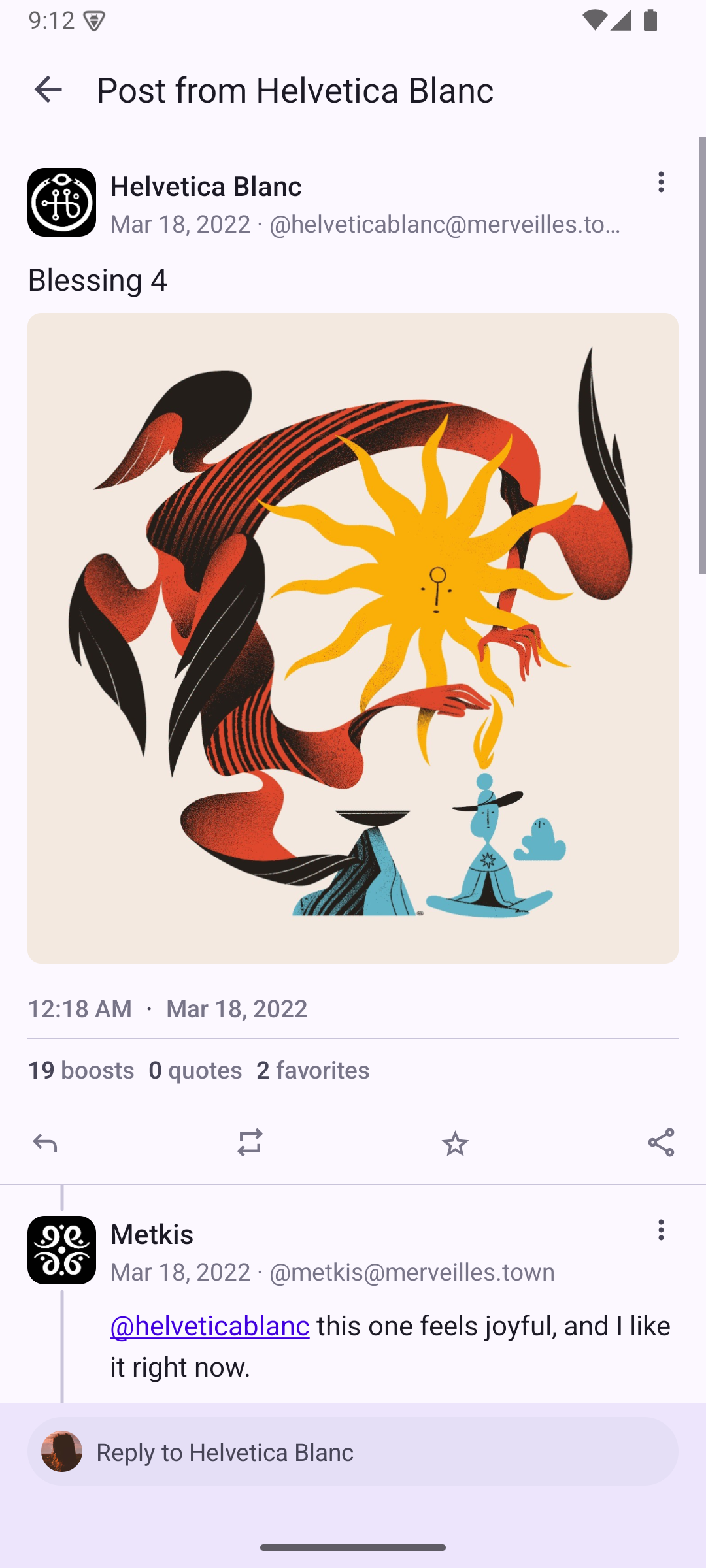The width and height of the screenshot is (706, 1568).
Task: Open Helvetica Blanc's profile avatar
Action: click(62, 202)
